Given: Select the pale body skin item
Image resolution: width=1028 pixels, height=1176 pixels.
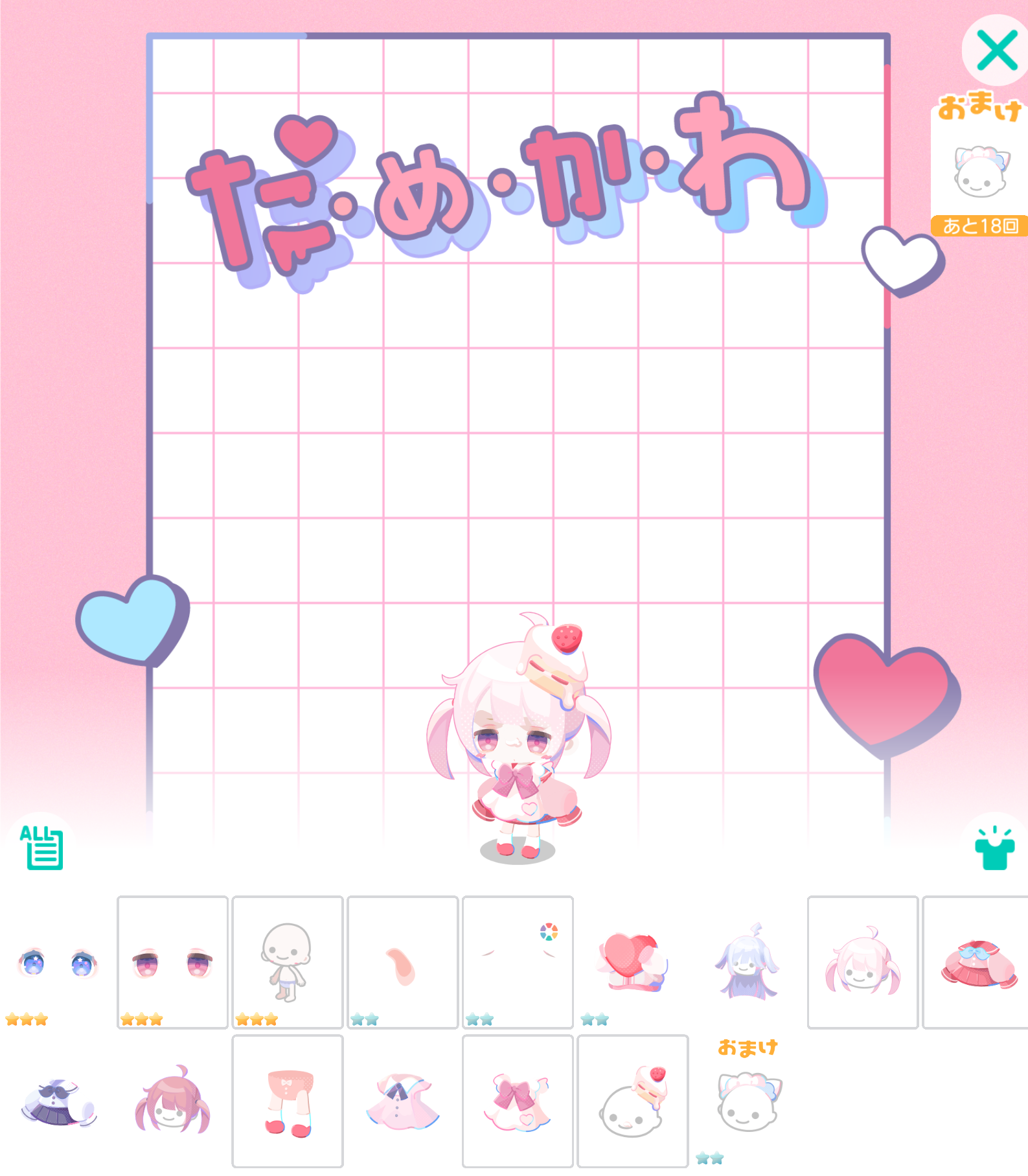Looking at the screenshot, I should click(287, 962).
